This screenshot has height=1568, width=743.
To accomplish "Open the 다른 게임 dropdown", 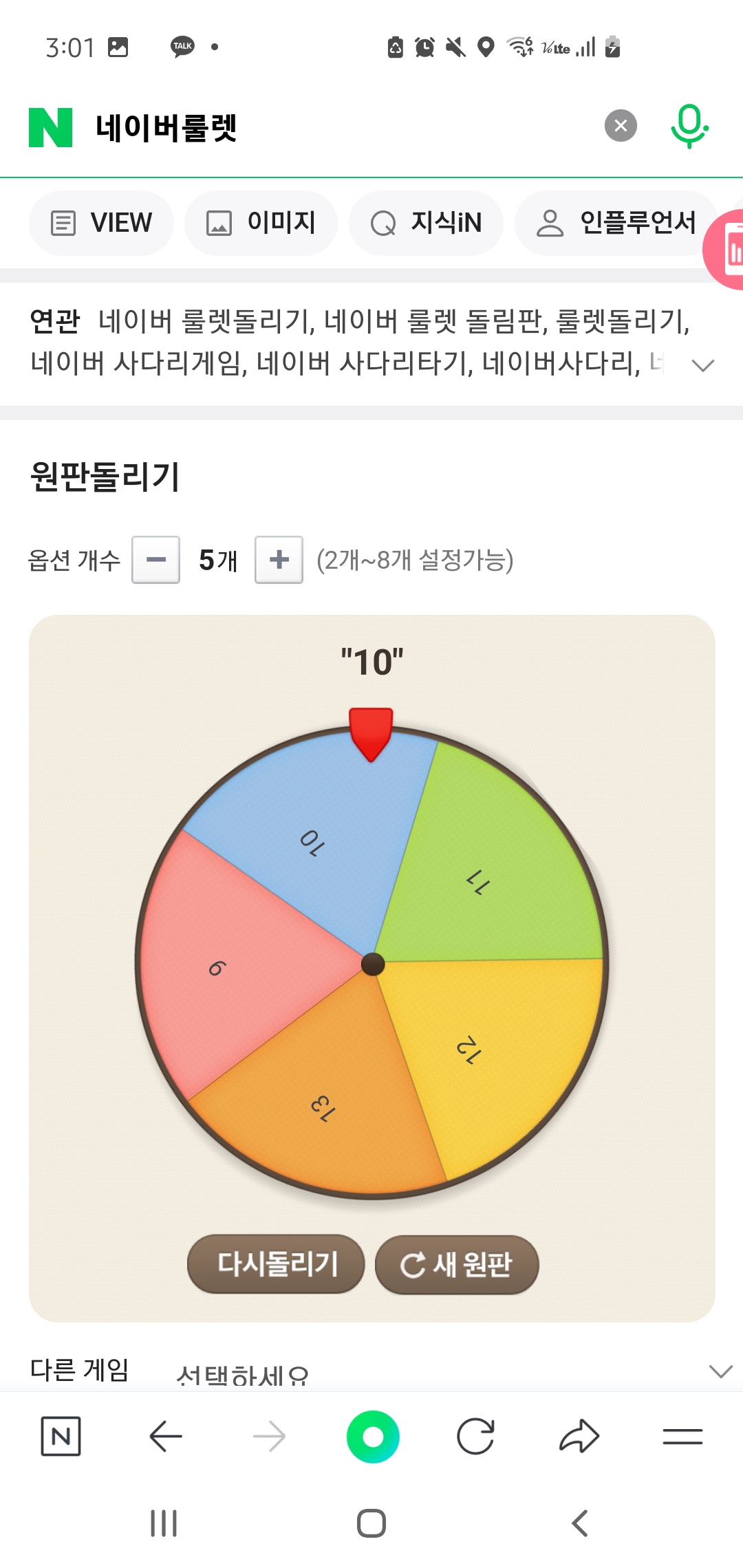I will 720,1371.
